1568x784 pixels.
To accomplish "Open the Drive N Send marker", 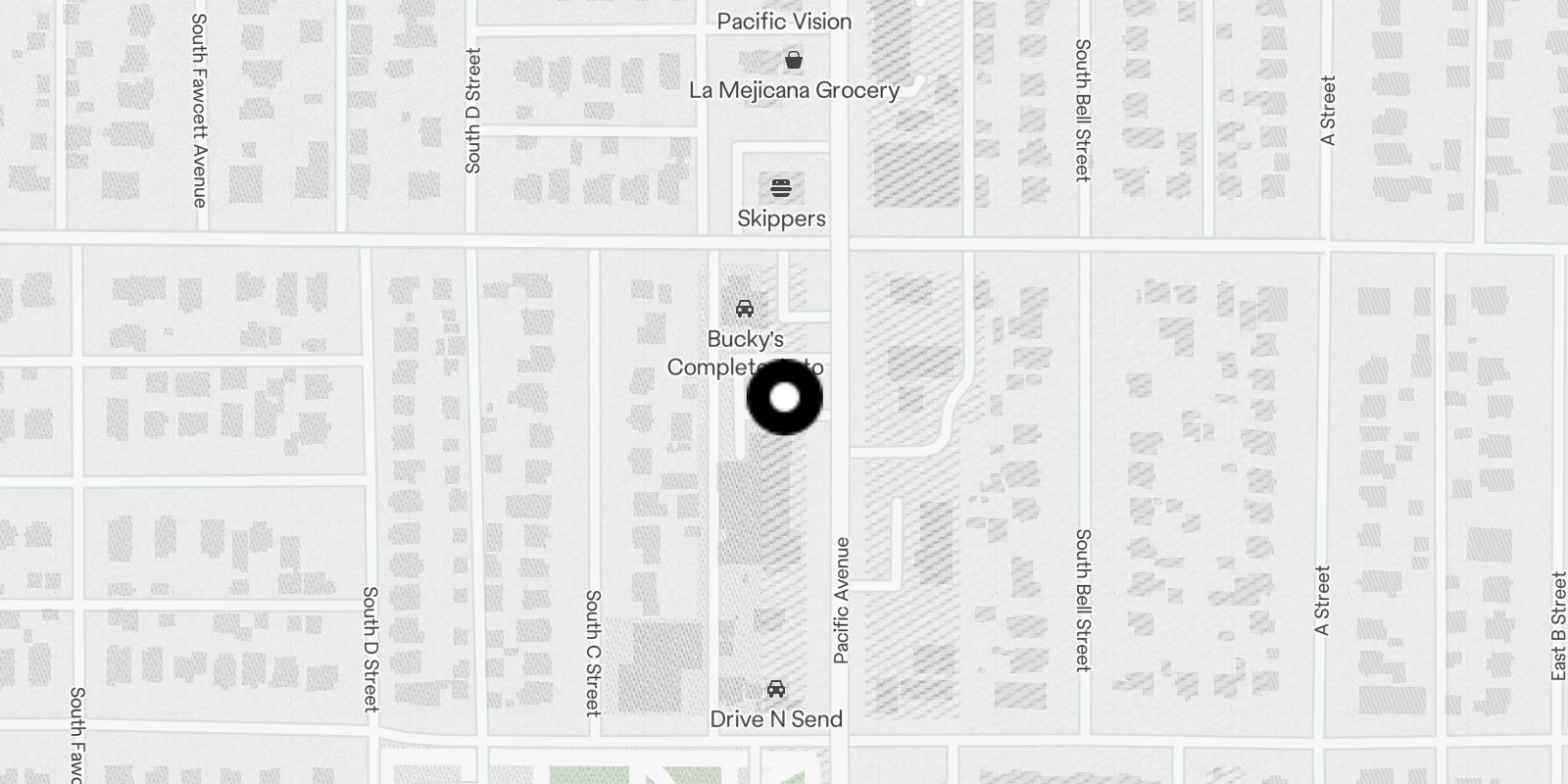I will [x=776, y=690].
